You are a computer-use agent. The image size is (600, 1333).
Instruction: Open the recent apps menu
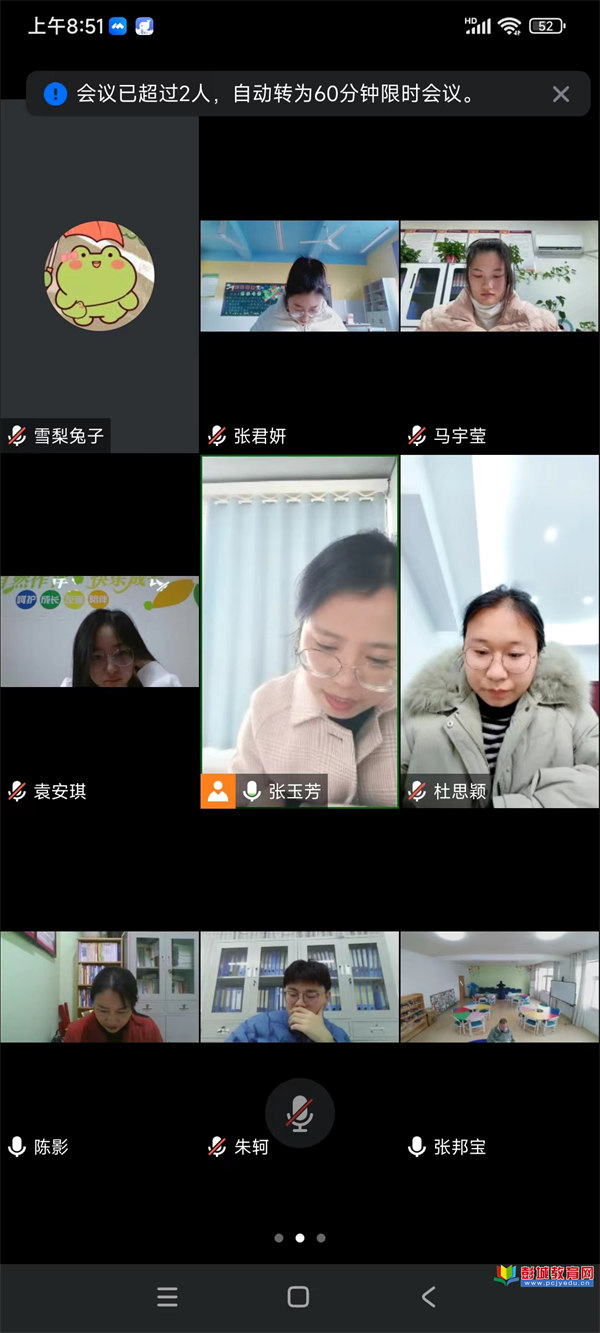(x=168, y=1297)
